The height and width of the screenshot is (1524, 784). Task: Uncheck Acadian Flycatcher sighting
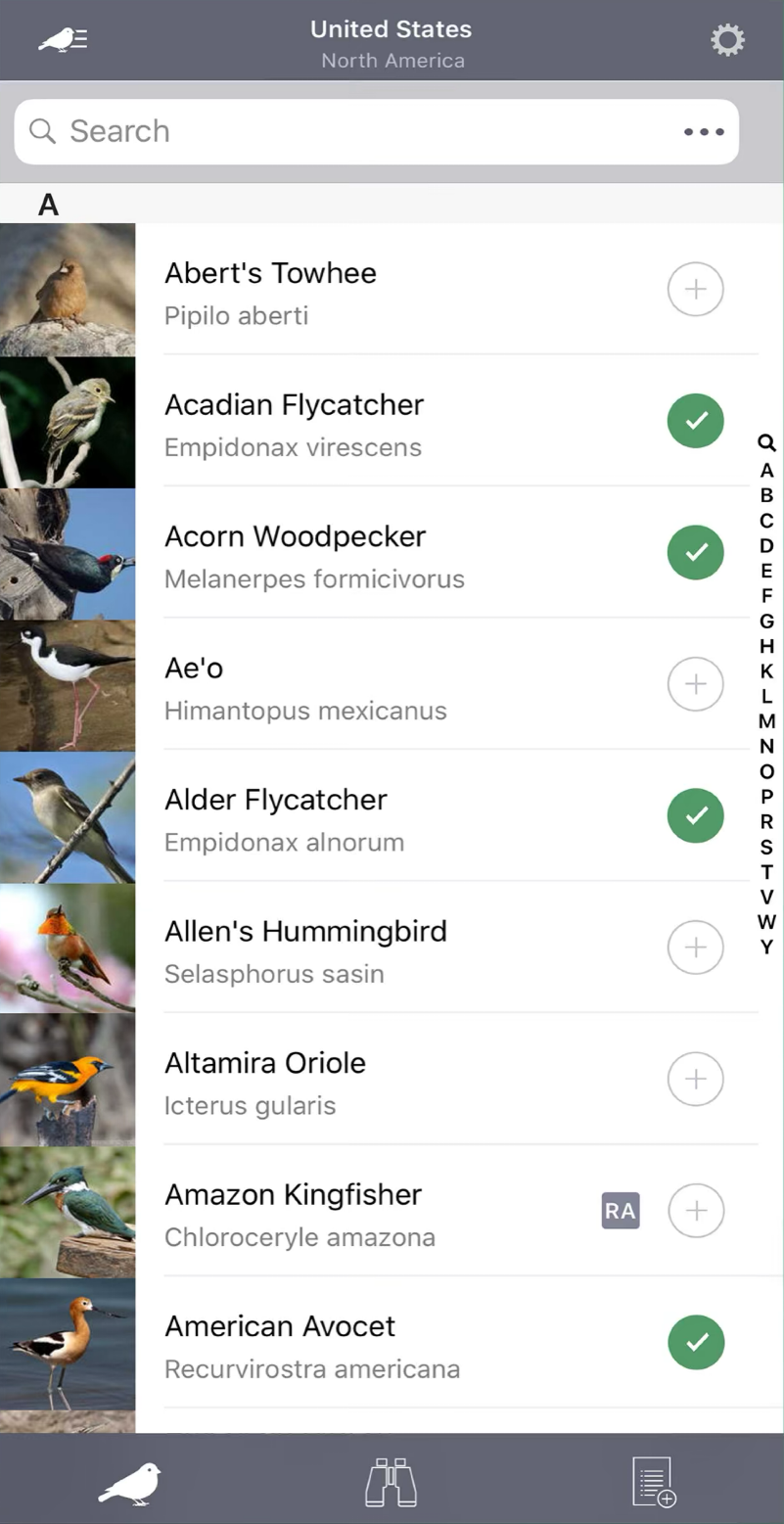click(695, 421)
